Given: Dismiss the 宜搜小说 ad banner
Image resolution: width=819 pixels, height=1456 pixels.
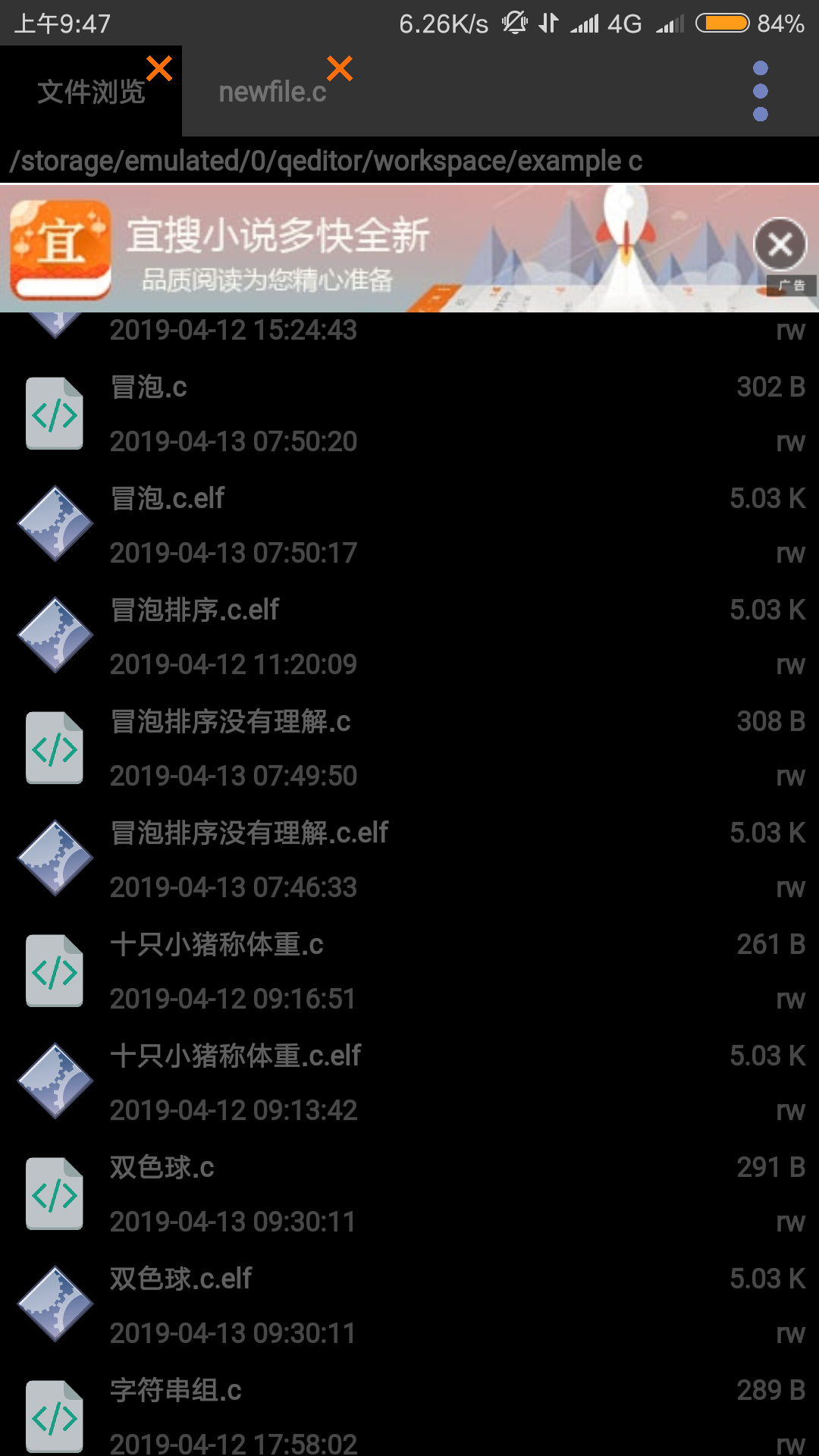Looking at the screenshot, I should click(780, 245).
